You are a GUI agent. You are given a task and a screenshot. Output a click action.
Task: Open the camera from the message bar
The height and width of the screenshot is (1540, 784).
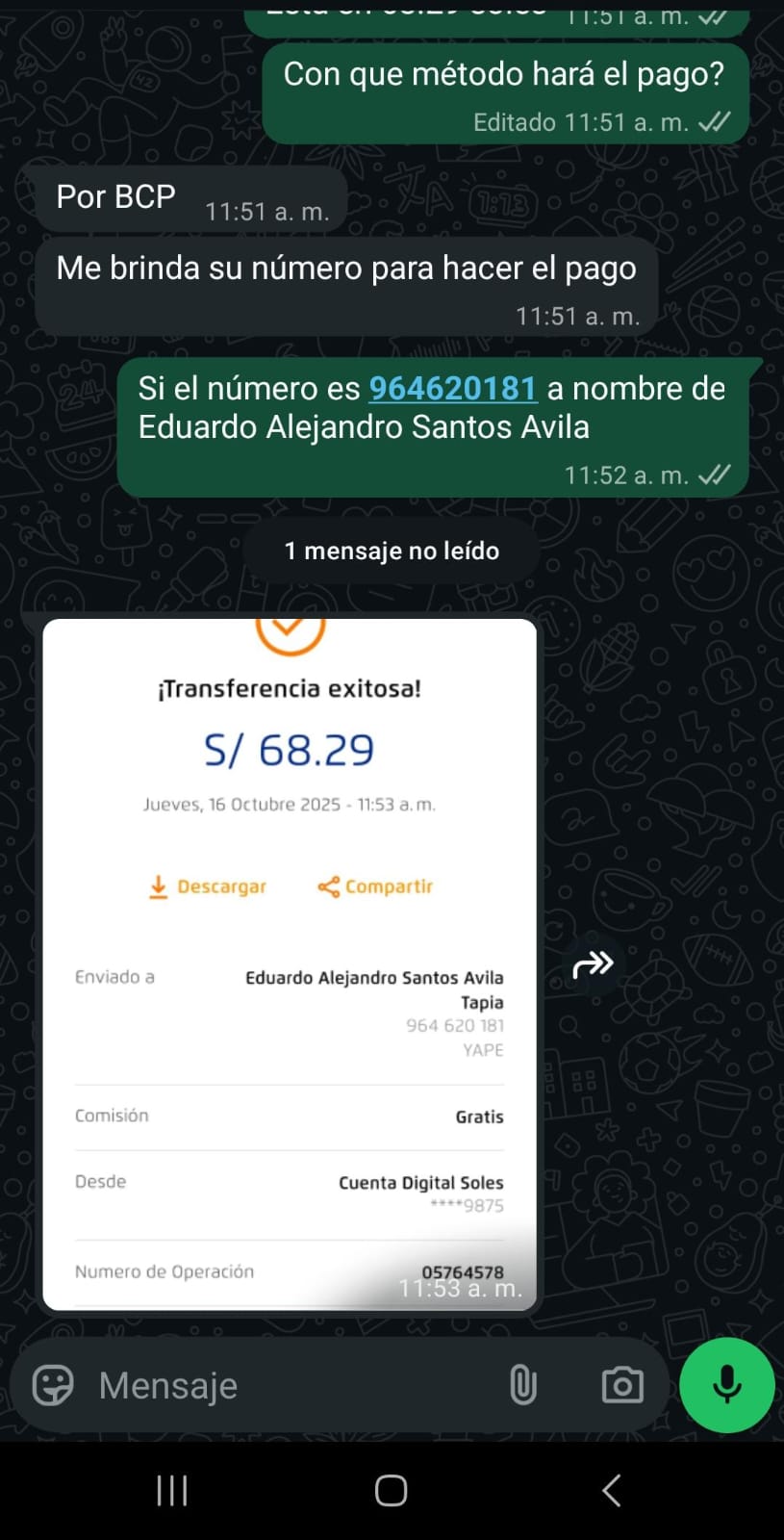point(621,1385)
